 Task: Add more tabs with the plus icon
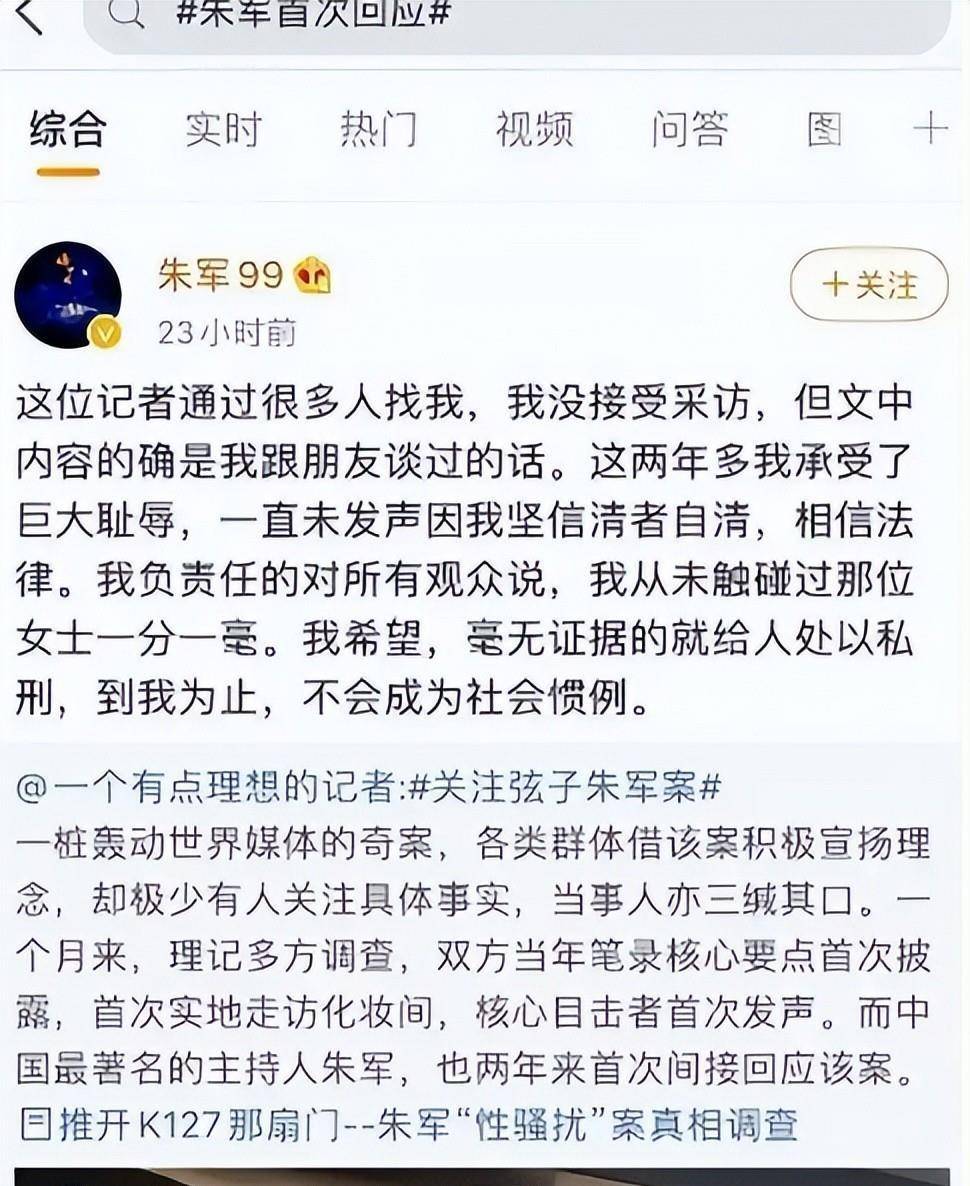(x=930, y=129)
